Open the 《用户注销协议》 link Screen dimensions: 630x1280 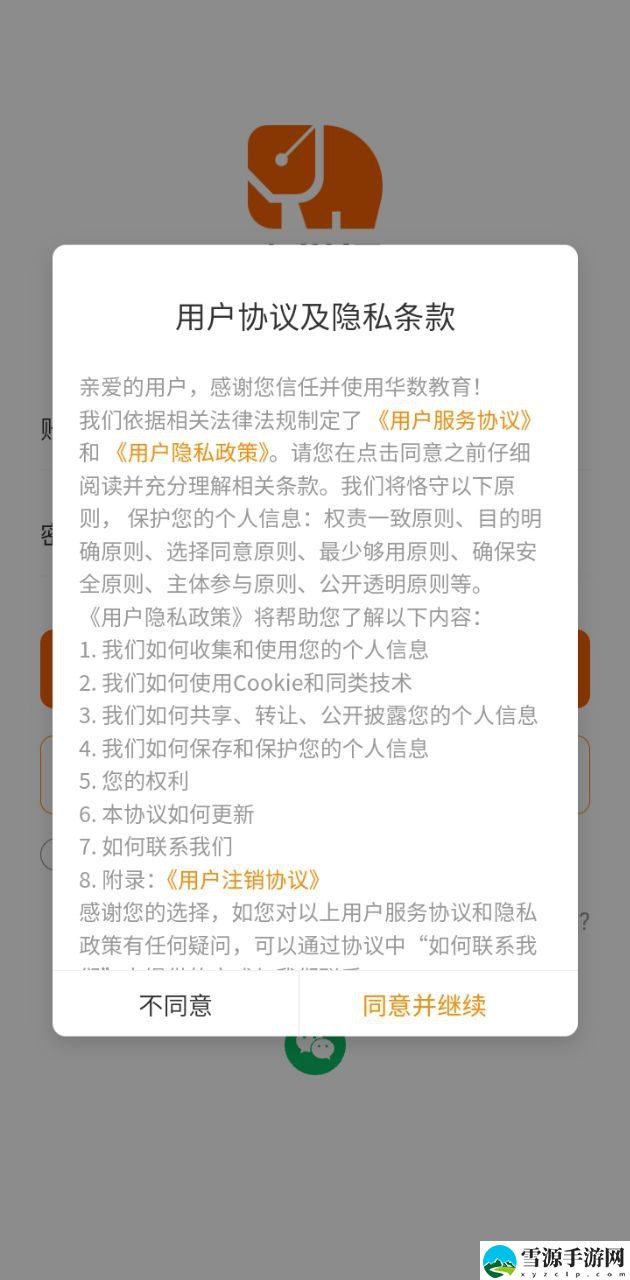tap(241, 880)
